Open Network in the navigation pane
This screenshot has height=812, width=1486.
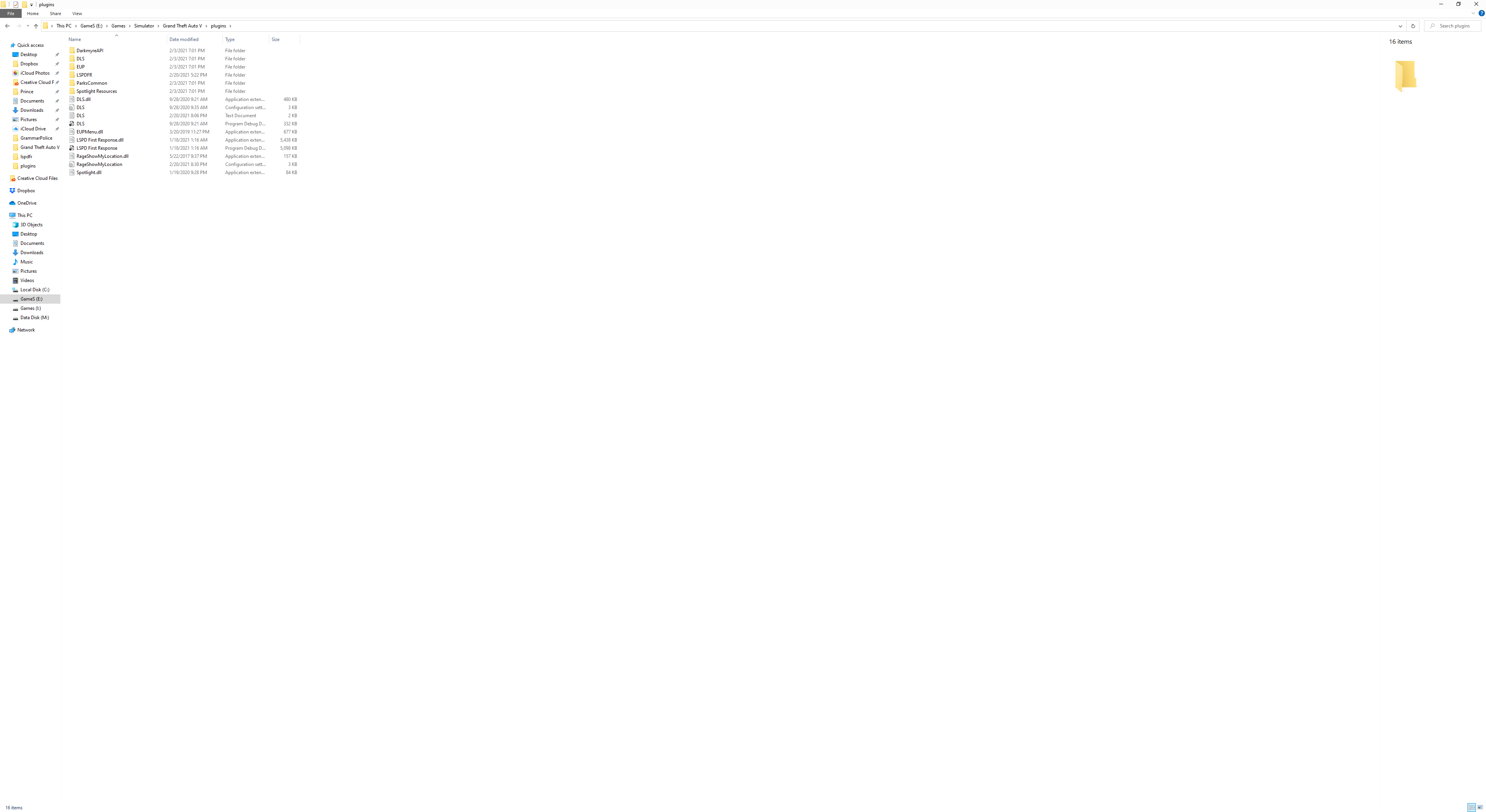point(26,330)
